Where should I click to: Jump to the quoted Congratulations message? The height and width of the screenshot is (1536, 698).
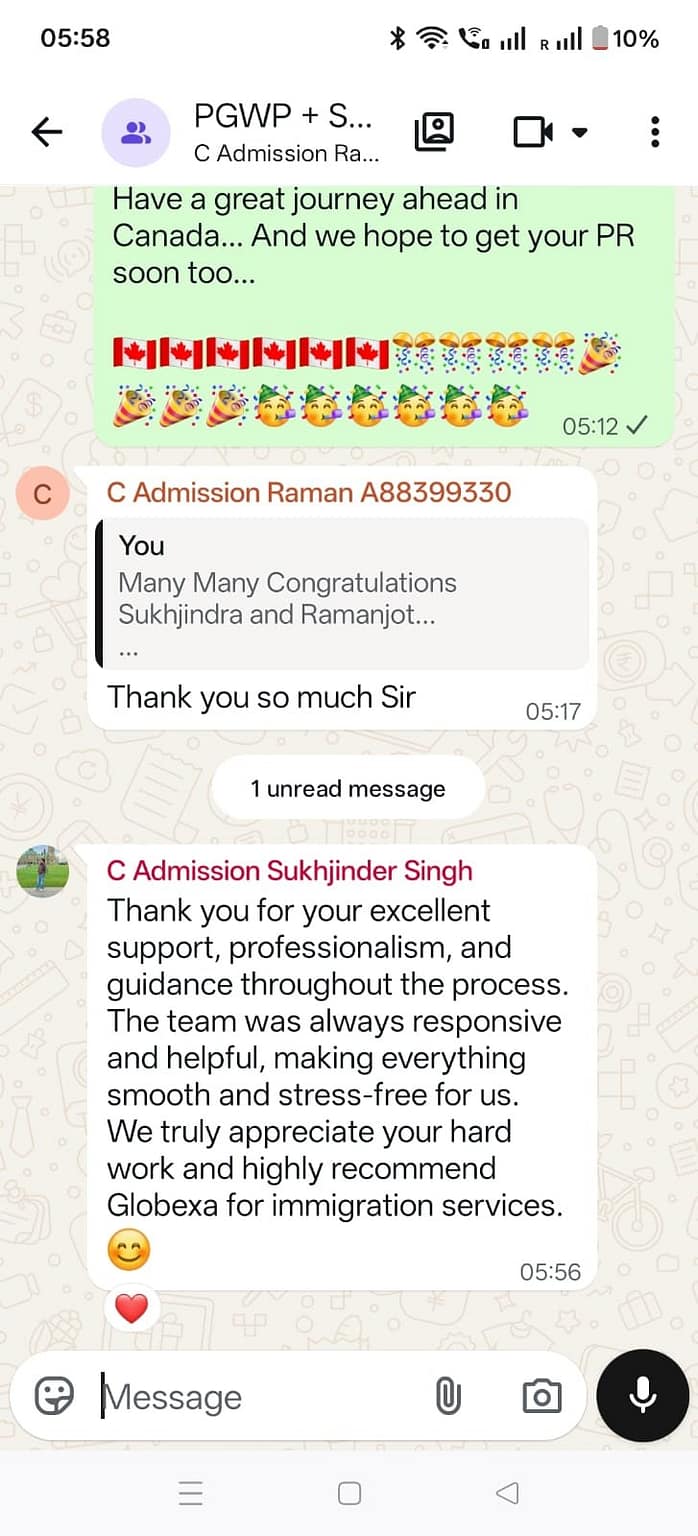click(341, 593)
